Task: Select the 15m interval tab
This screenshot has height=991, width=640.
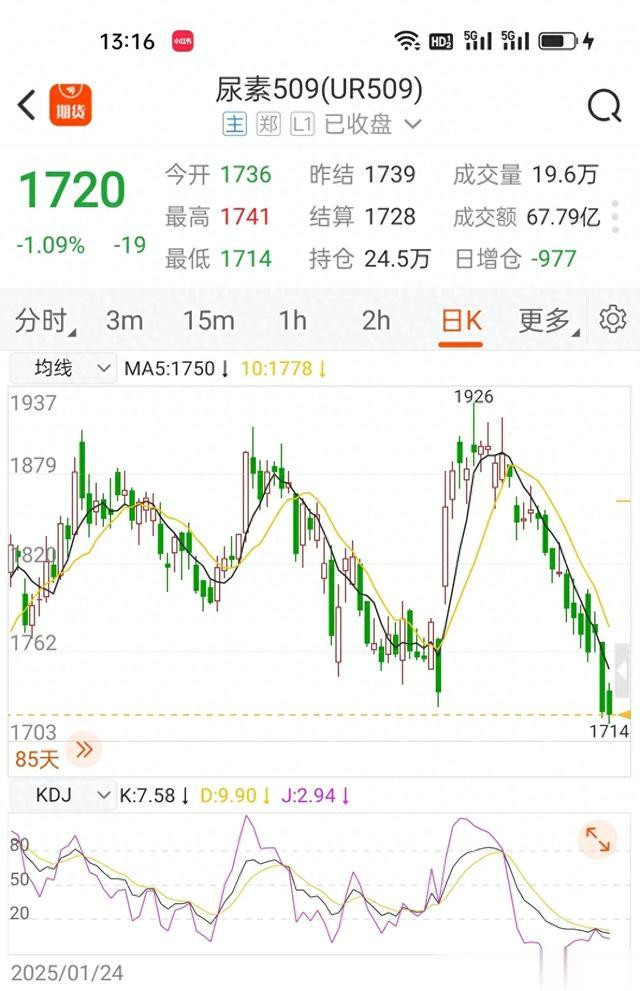Action: (x=208, y=321)
